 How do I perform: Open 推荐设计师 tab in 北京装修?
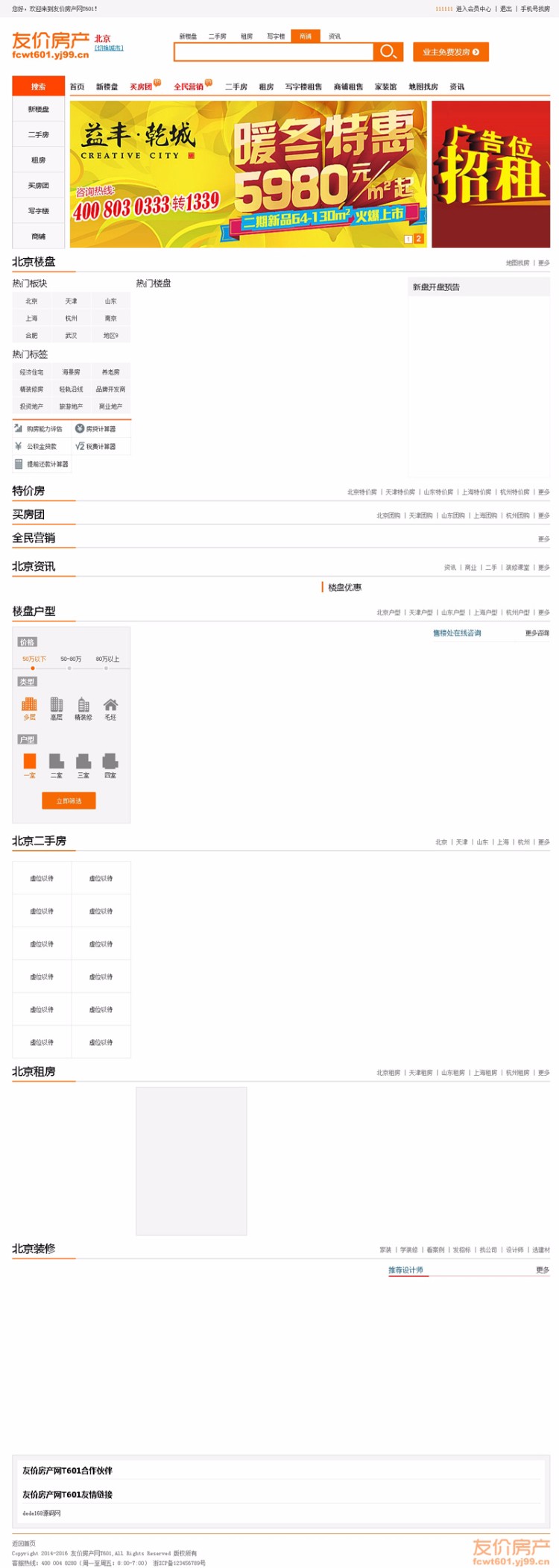(405, 1270)
